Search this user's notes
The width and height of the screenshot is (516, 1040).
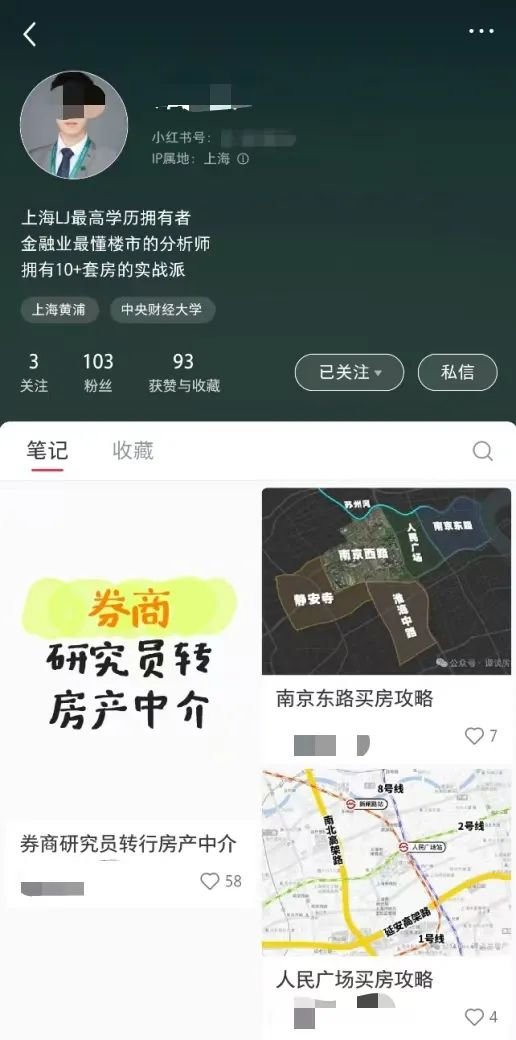pyautogui.click(x=482, y=451)
